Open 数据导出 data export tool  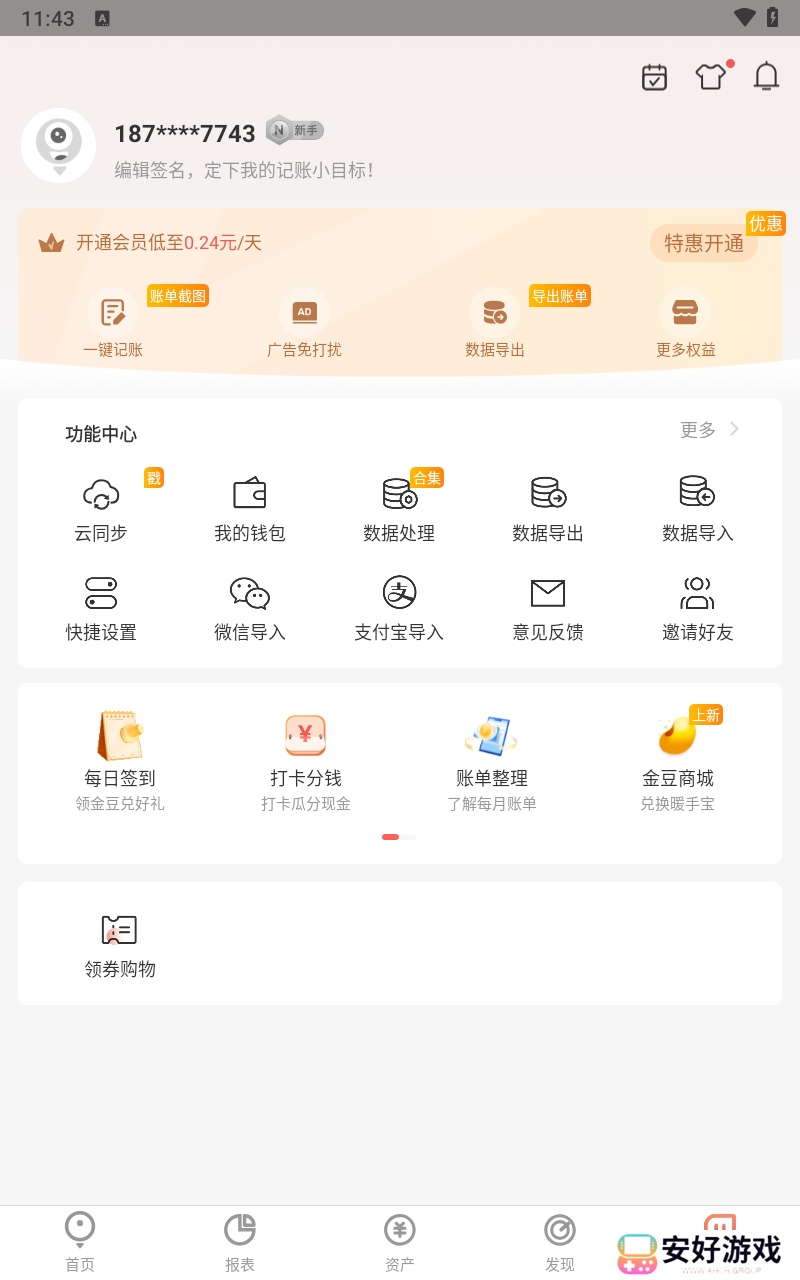click(x=548, y=505)
